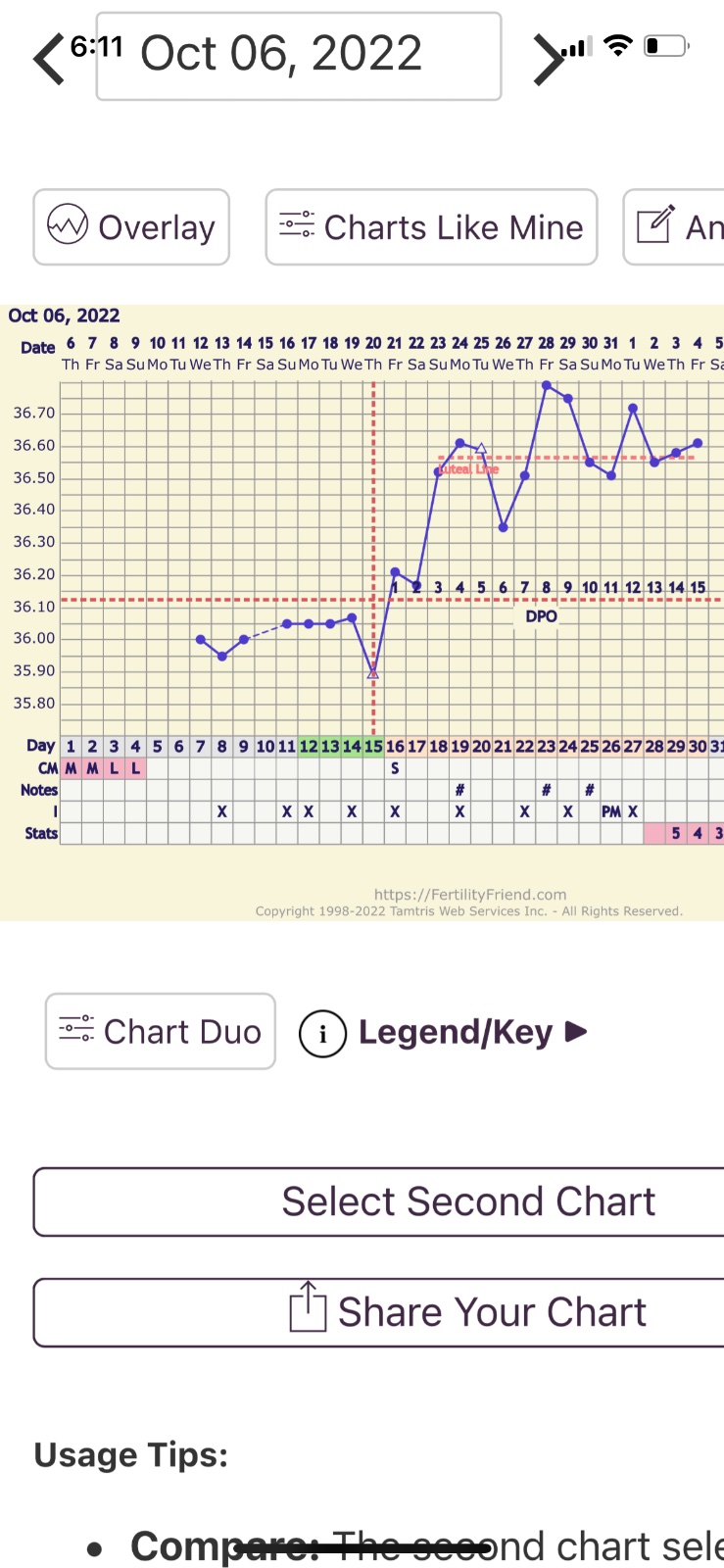Screen dimensions: 724x1568
Task: Open the partially visible edit button beside Charts Like Mine
Action: coord(676,227)
